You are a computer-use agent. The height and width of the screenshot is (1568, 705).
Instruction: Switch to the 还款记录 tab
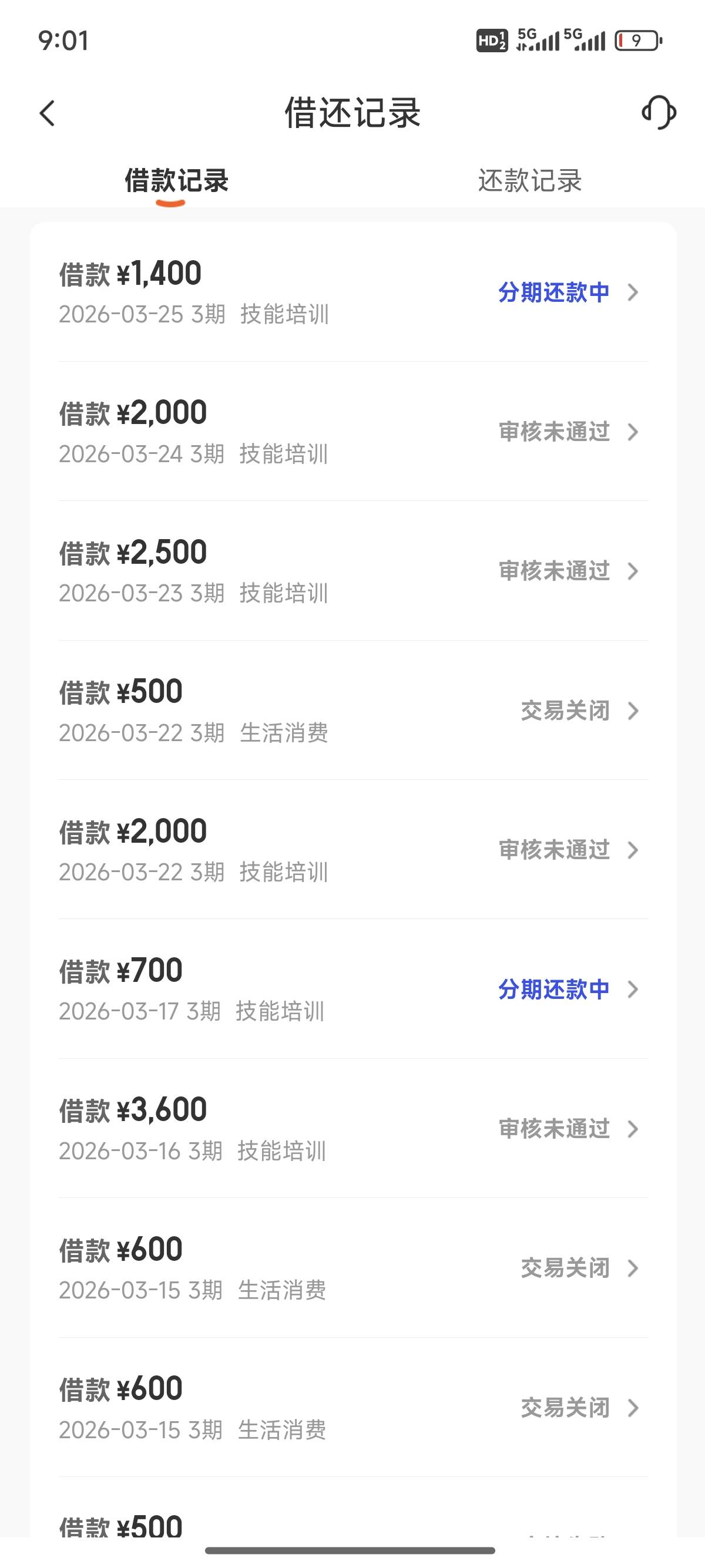[529, 181]
